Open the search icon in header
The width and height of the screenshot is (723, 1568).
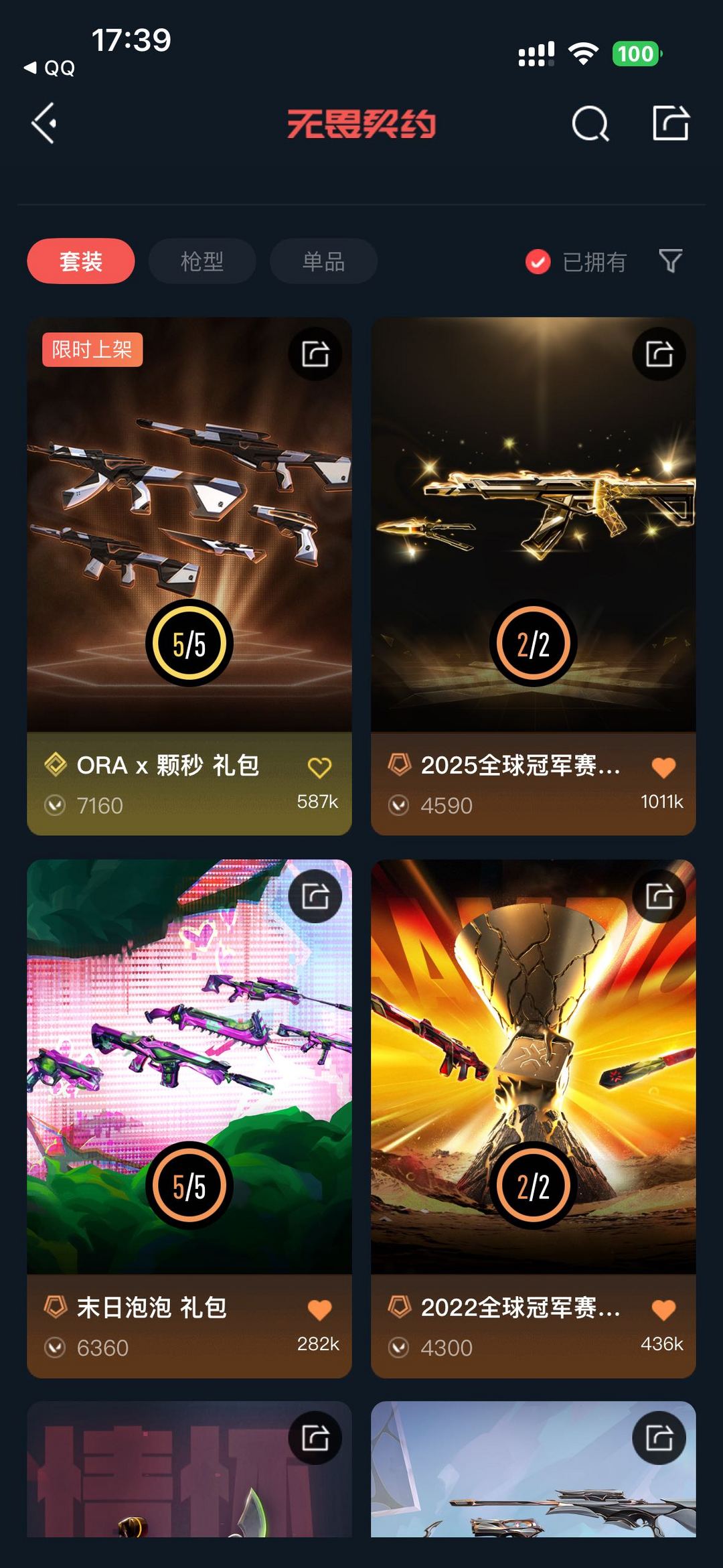point(590,124)
